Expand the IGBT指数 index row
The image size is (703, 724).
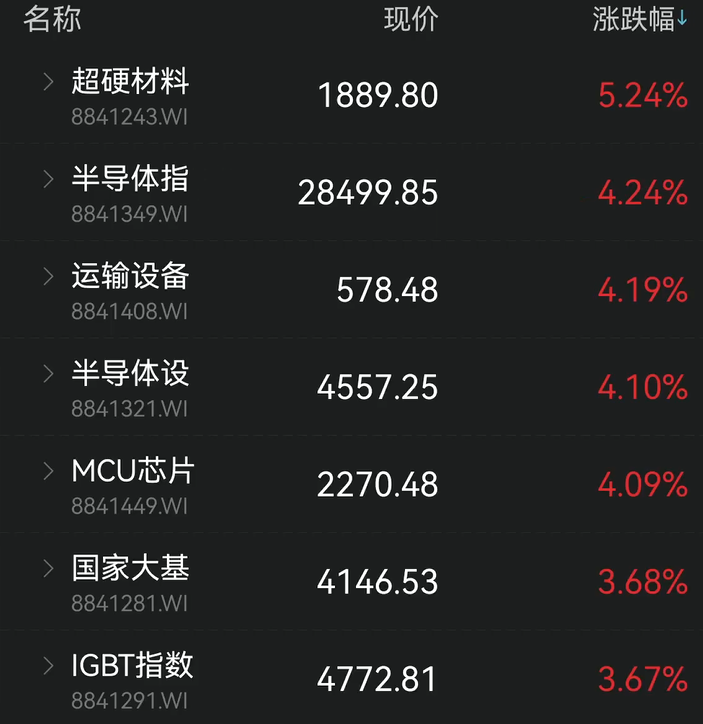[x=48, y=665]
